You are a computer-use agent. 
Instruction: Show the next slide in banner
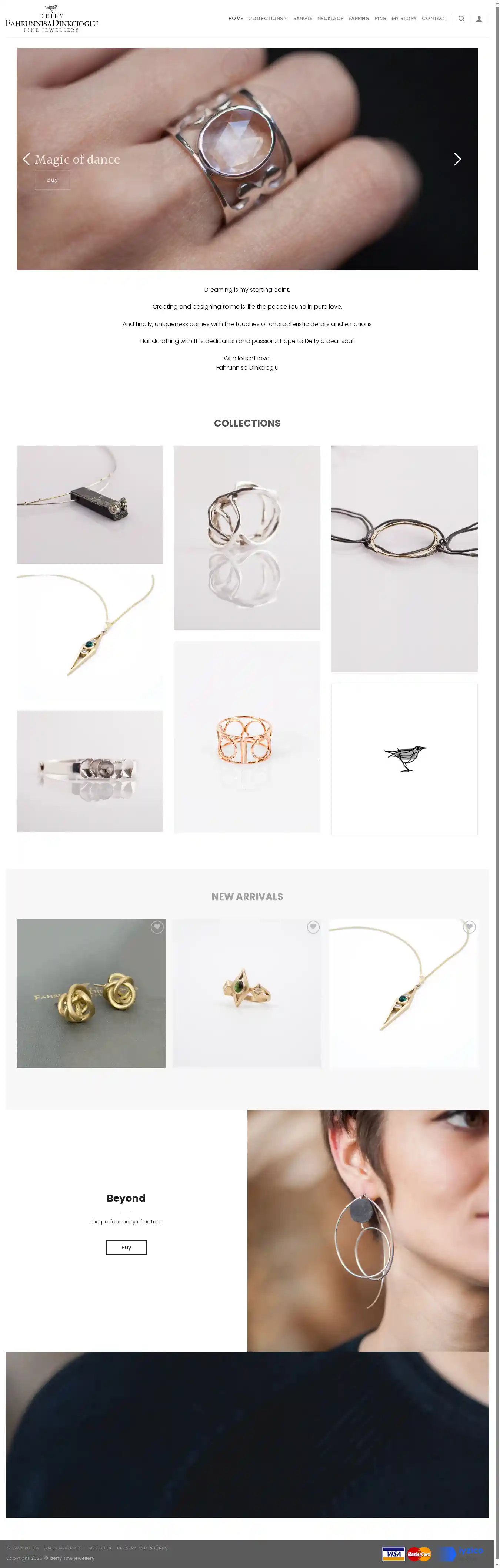click(x=457, y=160)
